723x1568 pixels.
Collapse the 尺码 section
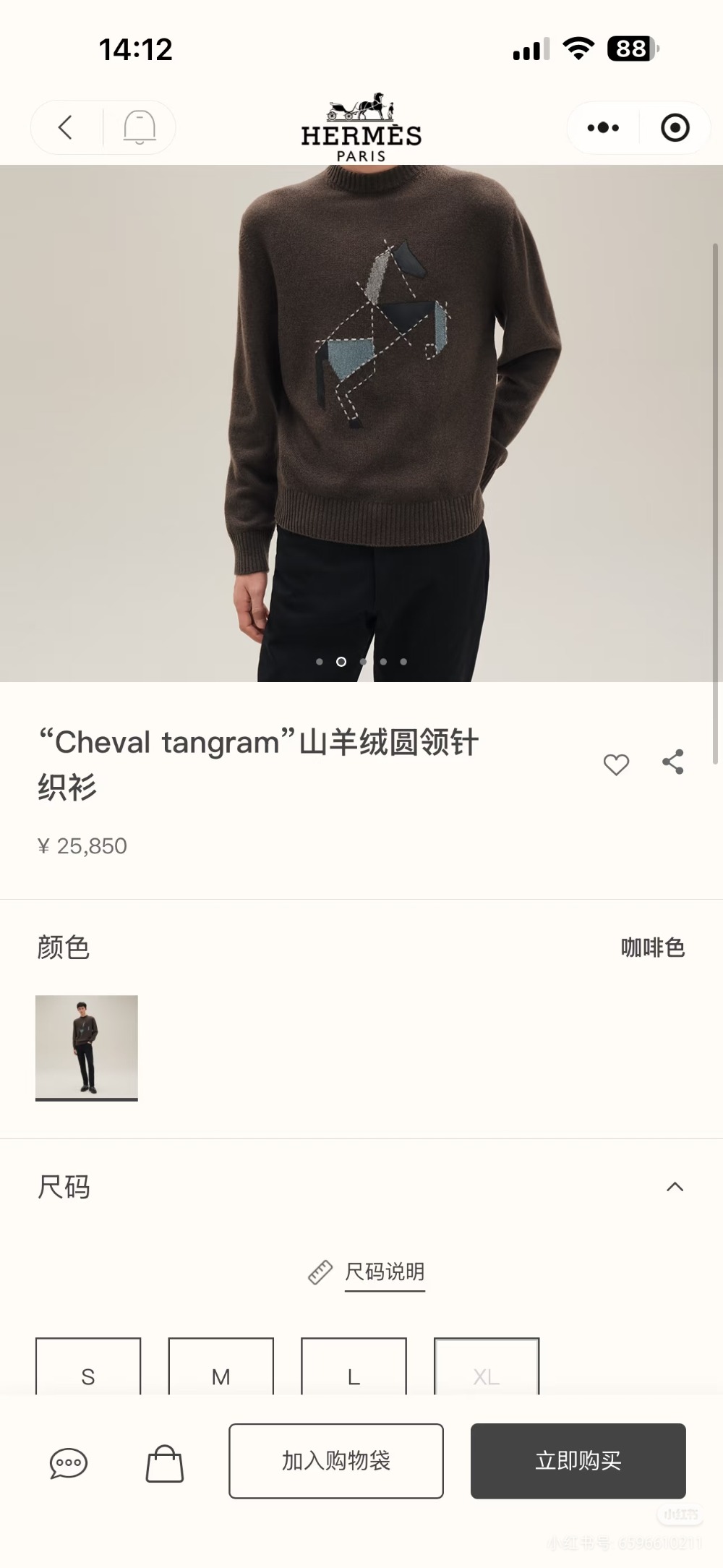click(x=674, y=1187)
